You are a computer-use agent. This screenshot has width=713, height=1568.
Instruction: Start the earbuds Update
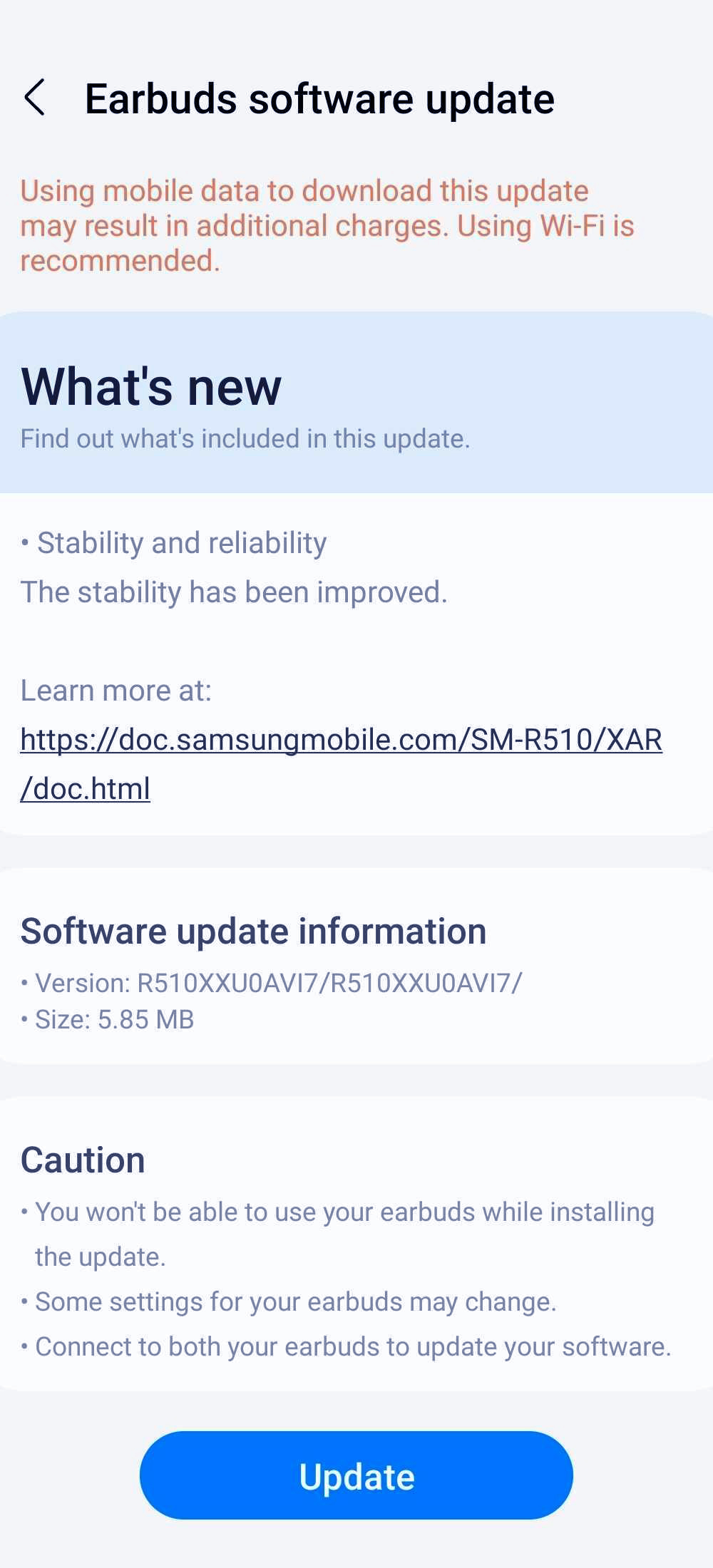tap(356, 1476)
